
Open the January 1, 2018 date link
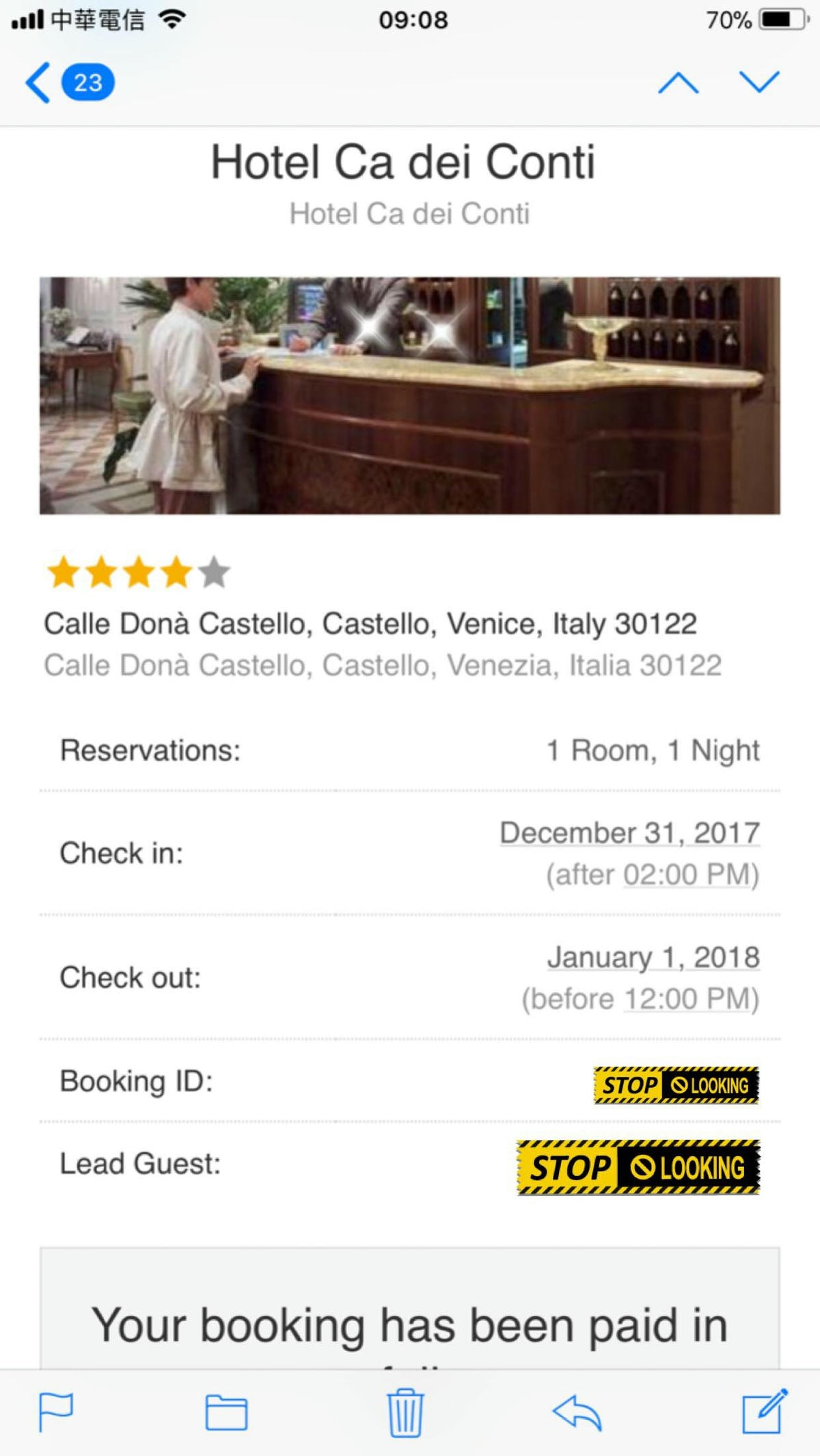(653, 957)
